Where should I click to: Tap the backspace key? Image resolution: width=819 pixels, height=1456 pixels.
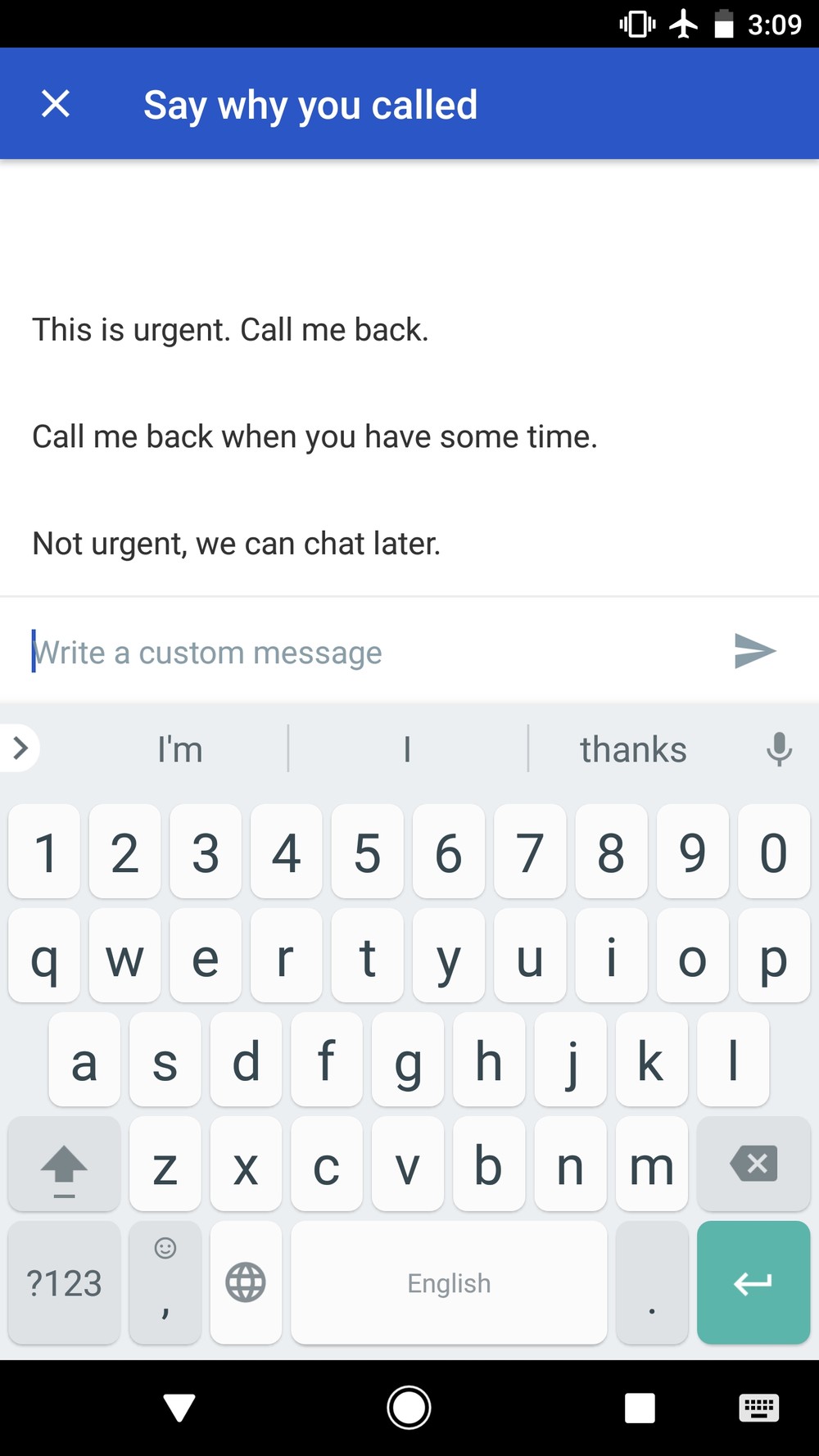click(753, 1164)
